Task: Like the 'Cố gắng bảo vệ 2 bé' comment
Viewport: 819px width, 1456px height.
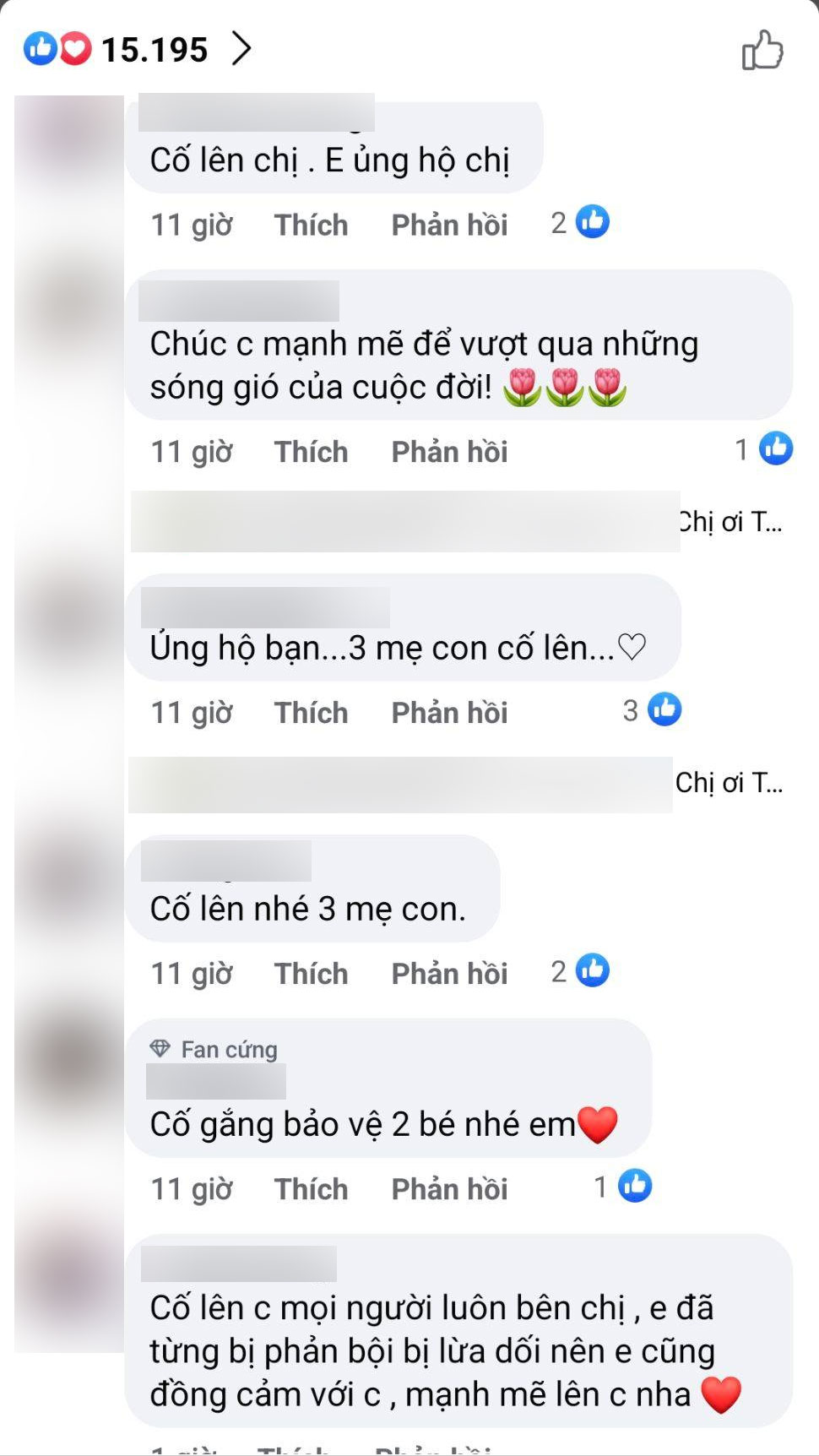Action: point(311,1189)
